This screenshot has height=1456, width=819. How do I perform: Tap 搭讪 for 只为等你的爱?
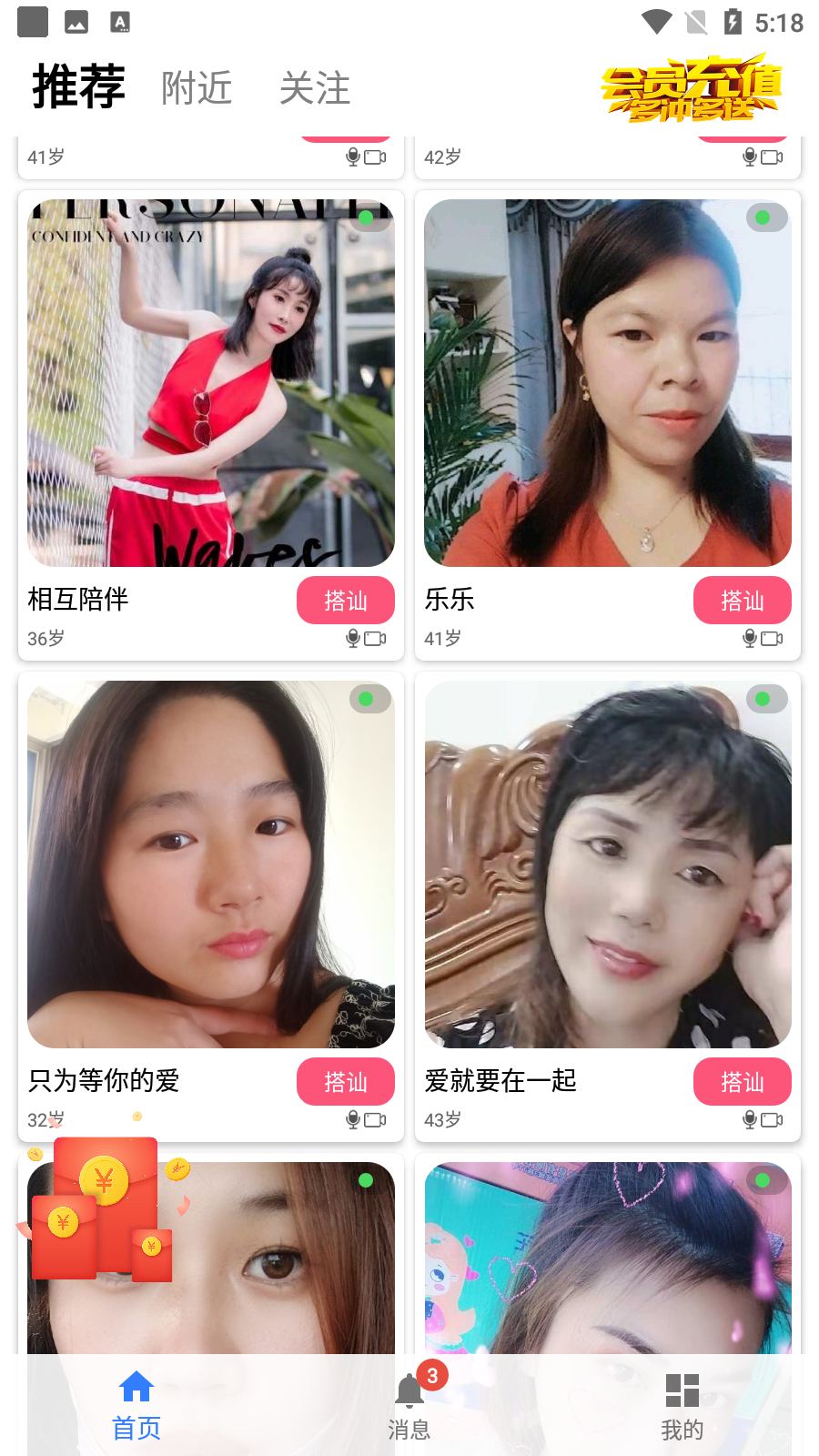(x=345, y=1082)
